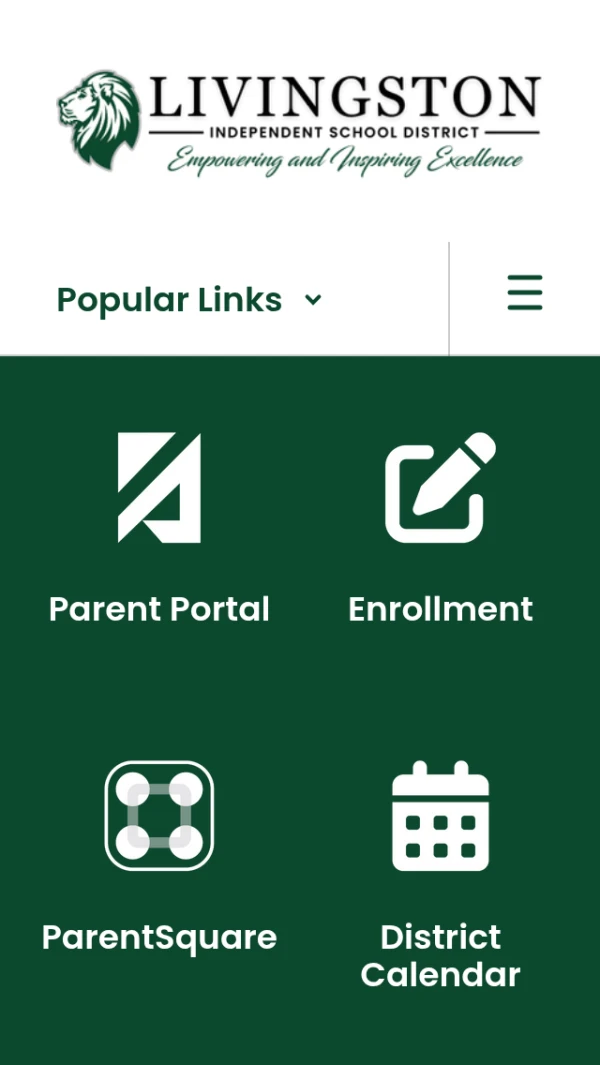Viewport: 600px width, 1065px height.
Task: Go to Enrollment
Action: pyautogui.click(x=440, y=528)
